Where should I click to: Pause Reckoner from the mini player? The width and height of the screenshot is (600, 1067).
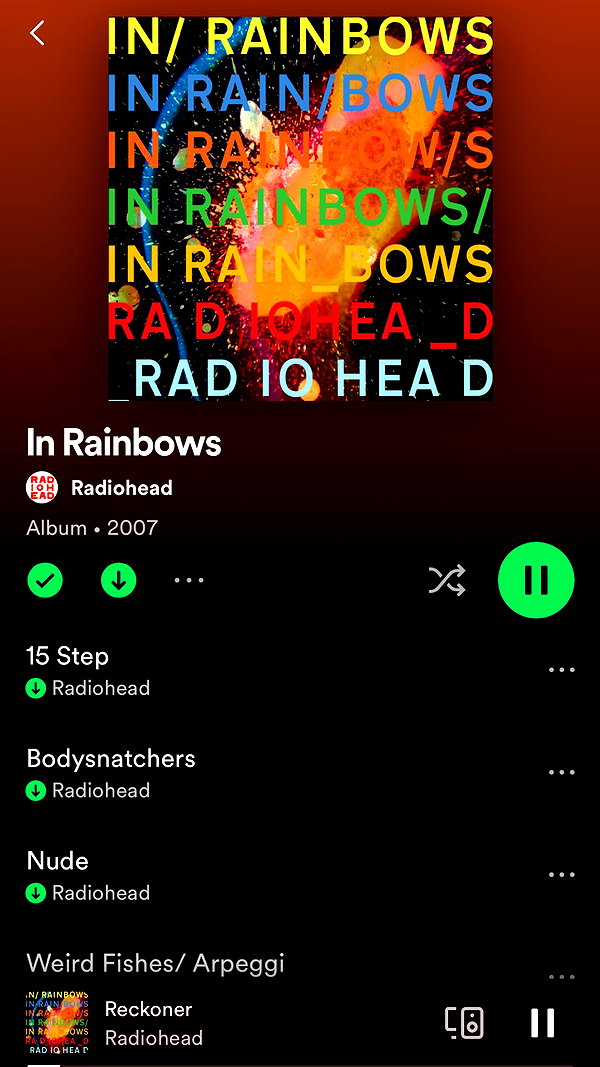pos(542,1022)
